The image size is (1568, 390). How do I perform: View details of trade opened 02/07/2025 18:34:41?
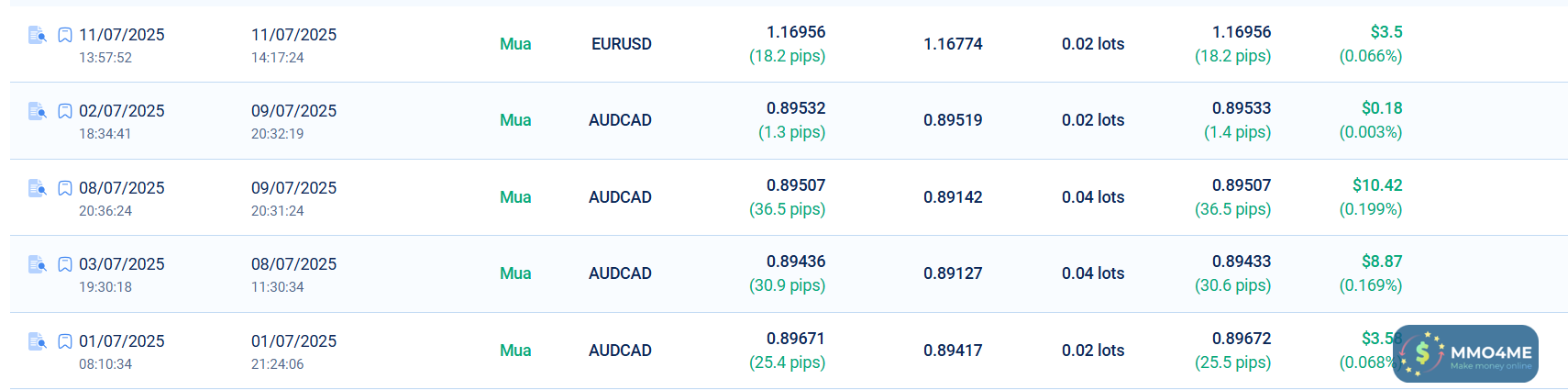[37, 111]
